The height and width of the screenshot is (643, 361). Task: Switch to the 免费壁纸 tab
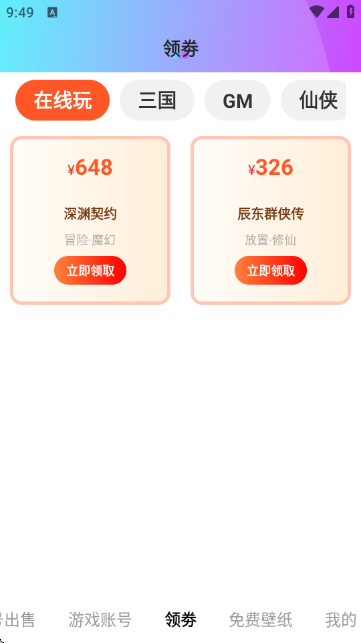click(x=260, y=620)
